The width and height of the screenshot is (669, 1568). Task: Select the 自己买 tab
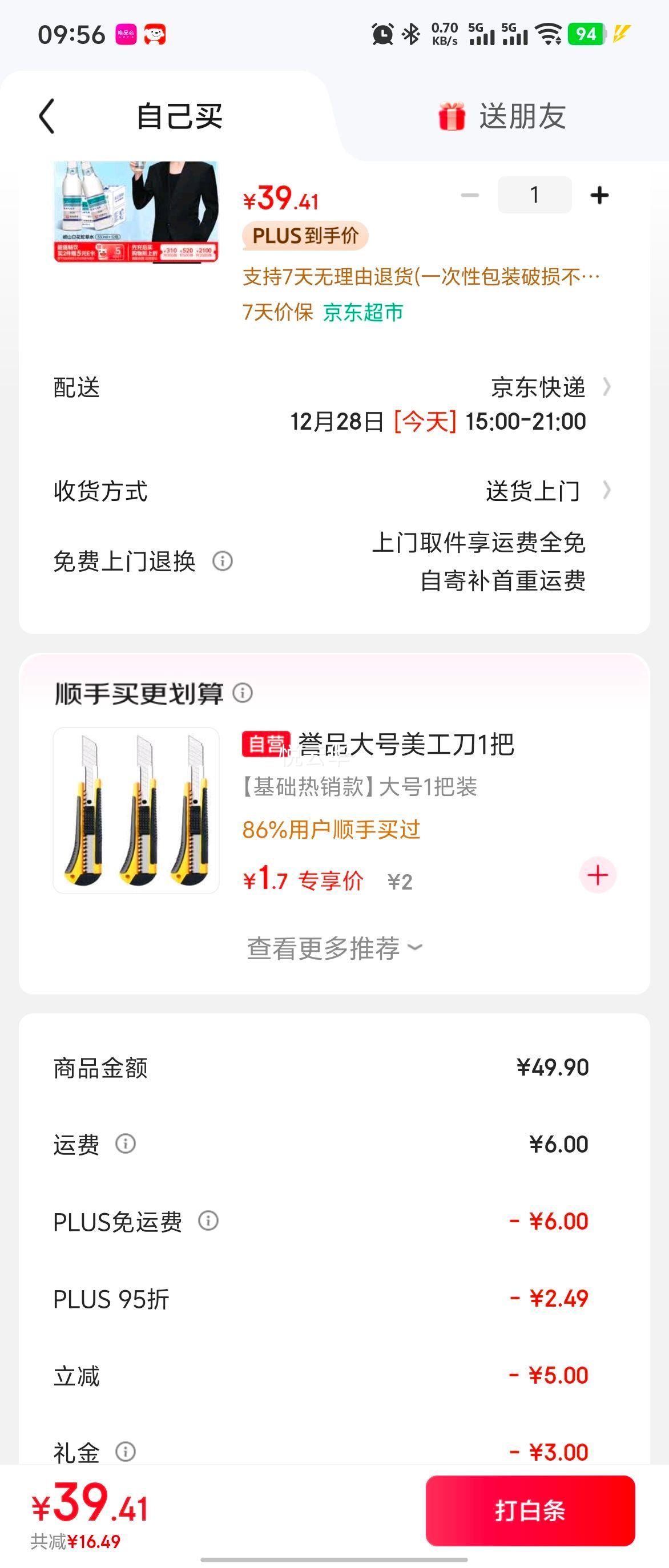click(x=179, y=116)
